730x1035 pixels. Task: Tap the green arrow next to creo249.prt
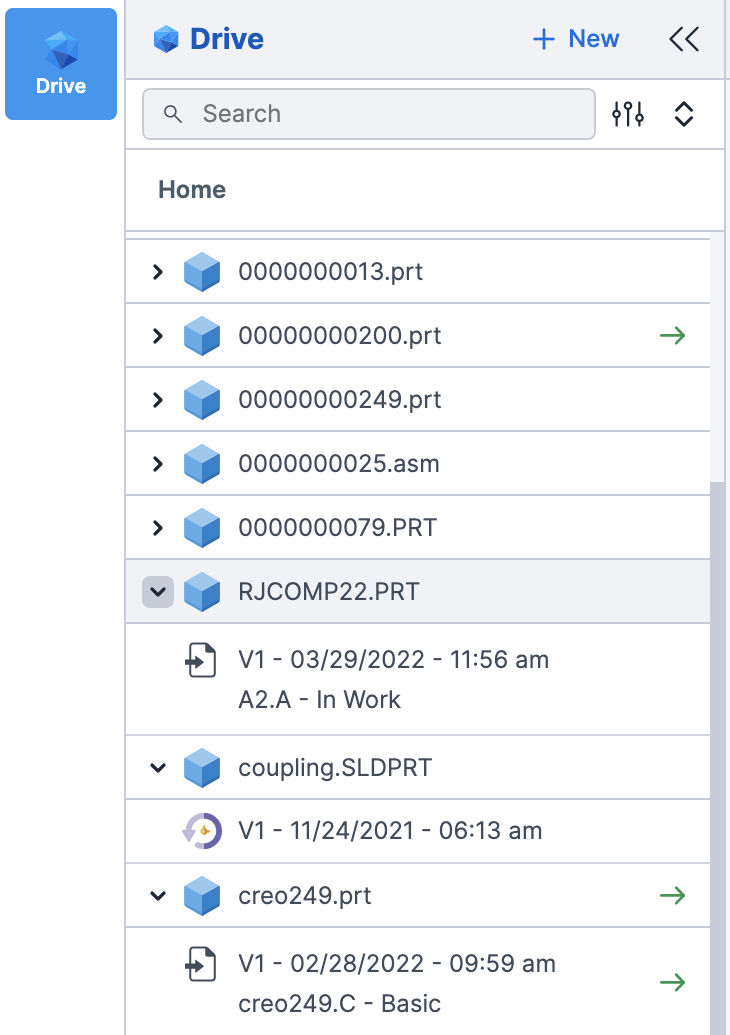pyautogui.click(x=673, y=895)
